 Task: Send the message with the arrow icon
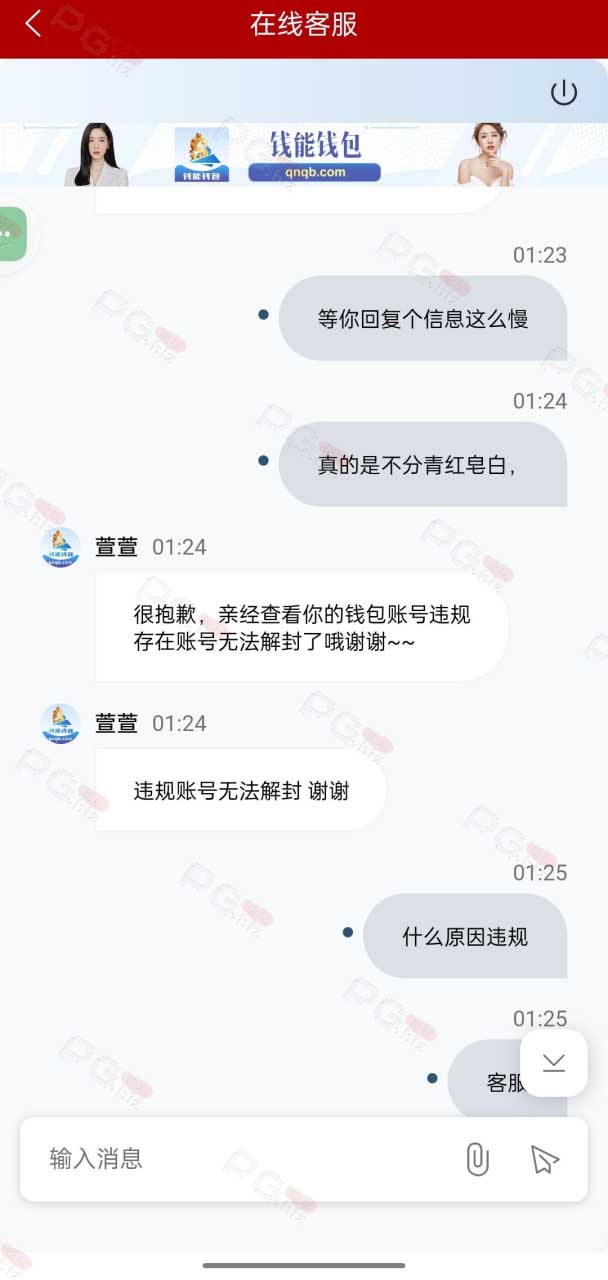click(x=543, y=1159)
